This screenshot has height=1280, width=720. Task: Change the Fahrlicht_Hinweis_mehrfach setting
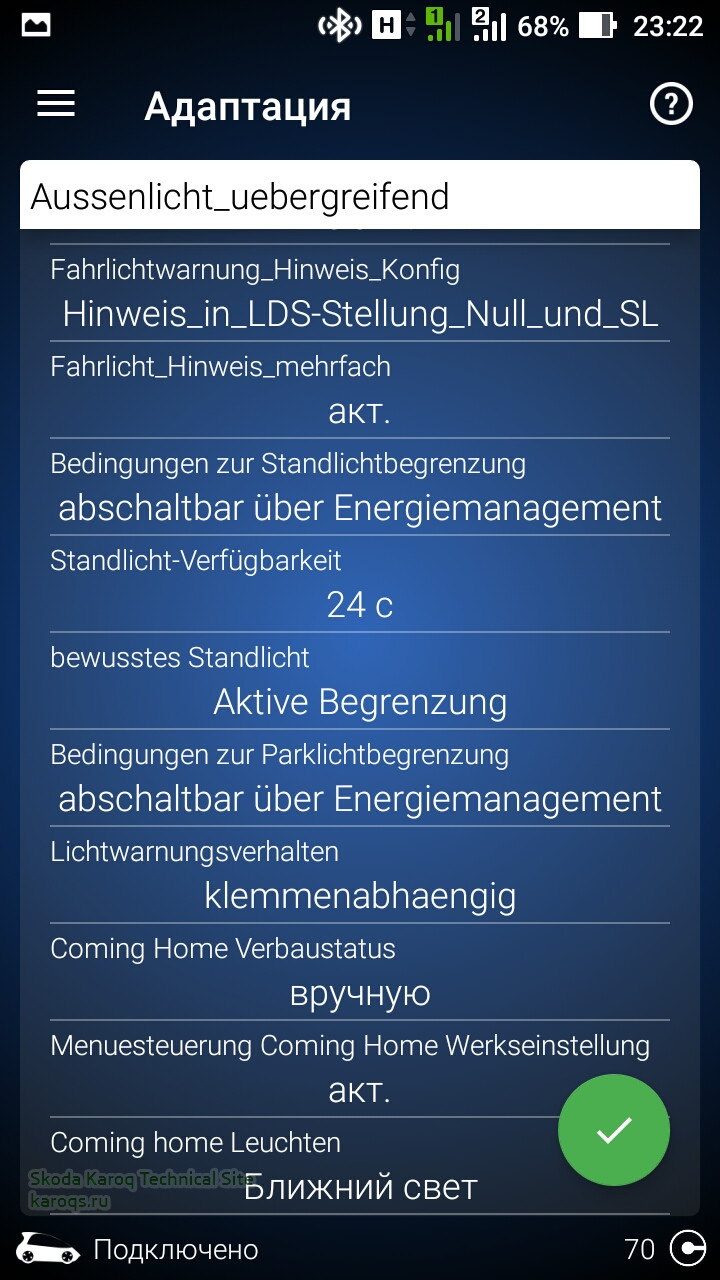[x=360, y=411]
